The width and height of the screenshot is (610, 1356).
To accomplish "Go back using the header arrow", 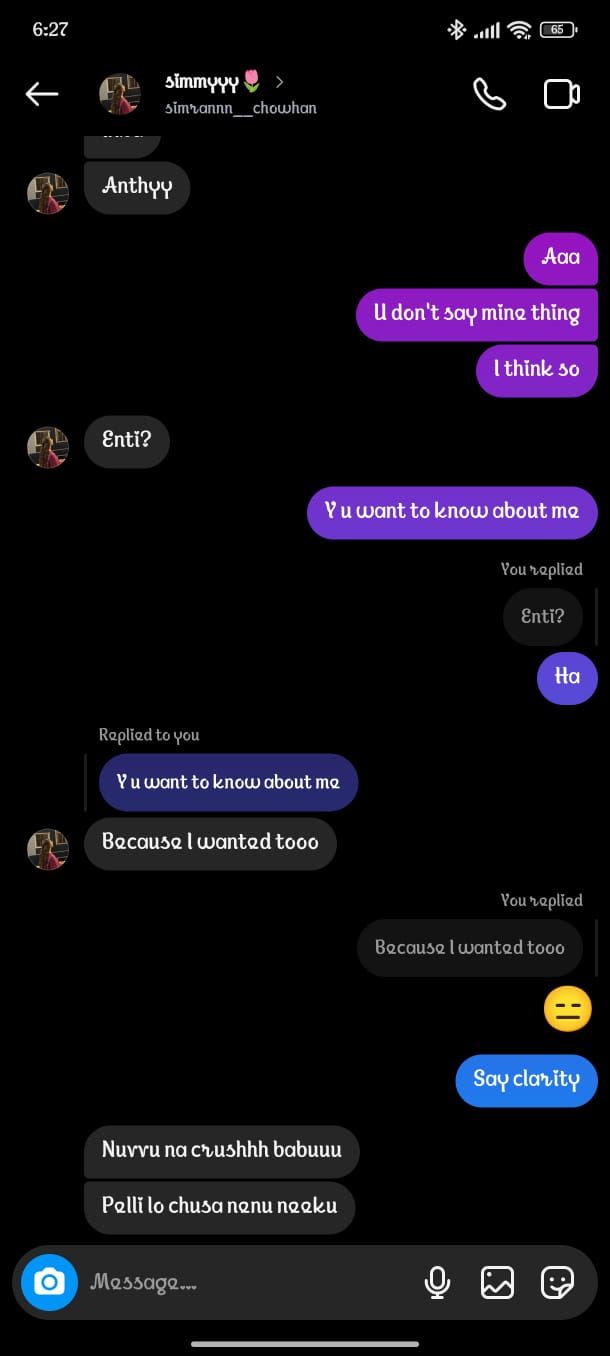I will point(42,94).
